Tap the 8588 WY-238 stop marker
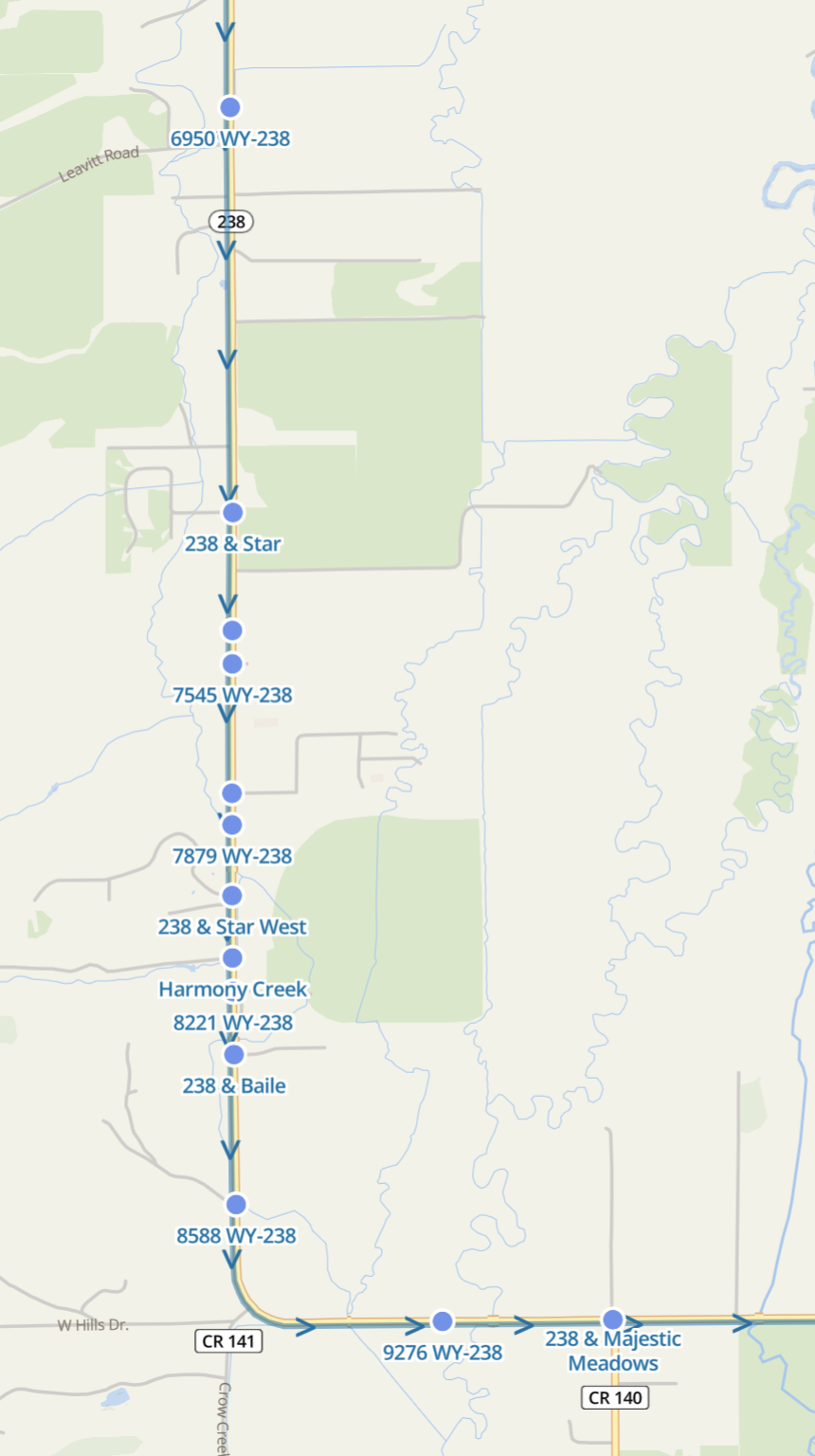 (x=236, y=1205)
